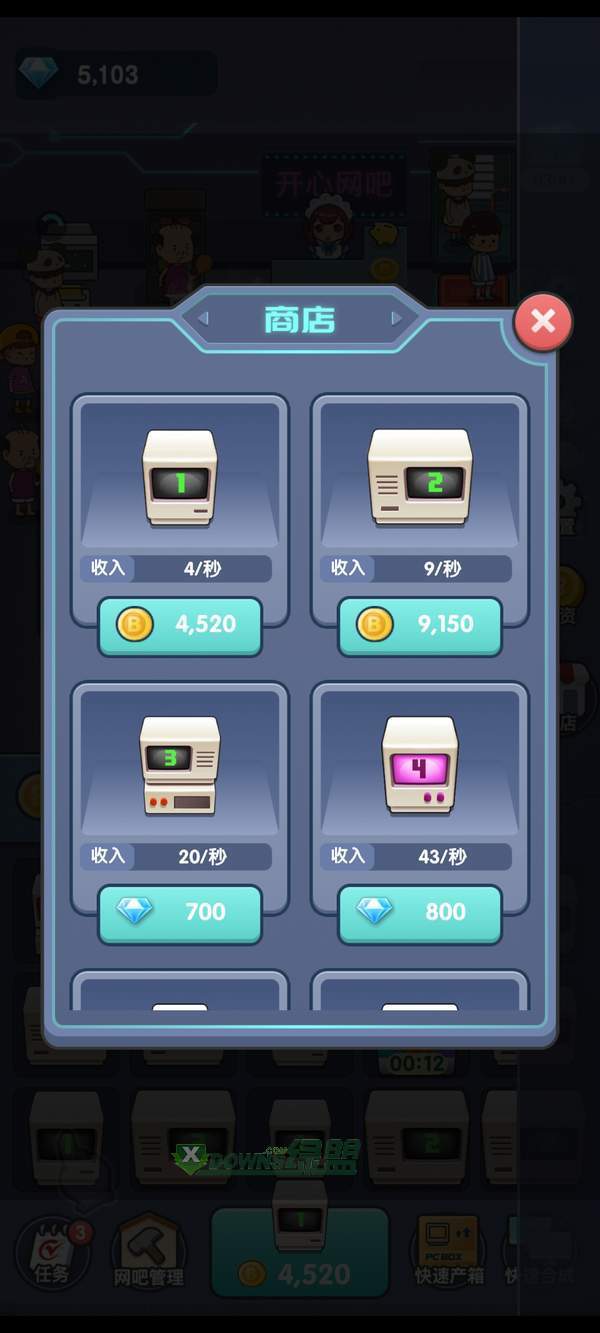Go to previous shop page arrow
The width and height of the screenshot is (600, 1333).
click(x=203, y=319)
